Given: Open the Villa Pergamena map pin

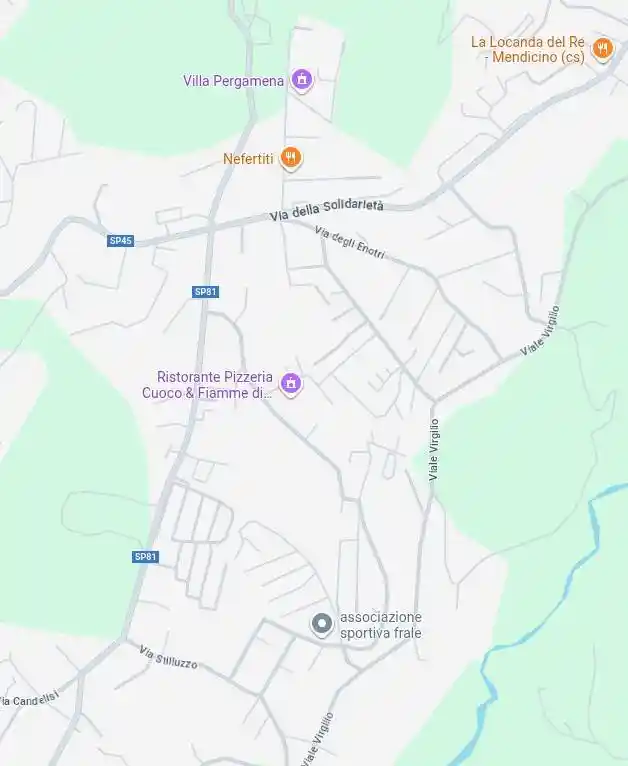Looking at the screenshot, I should [302, 80].
